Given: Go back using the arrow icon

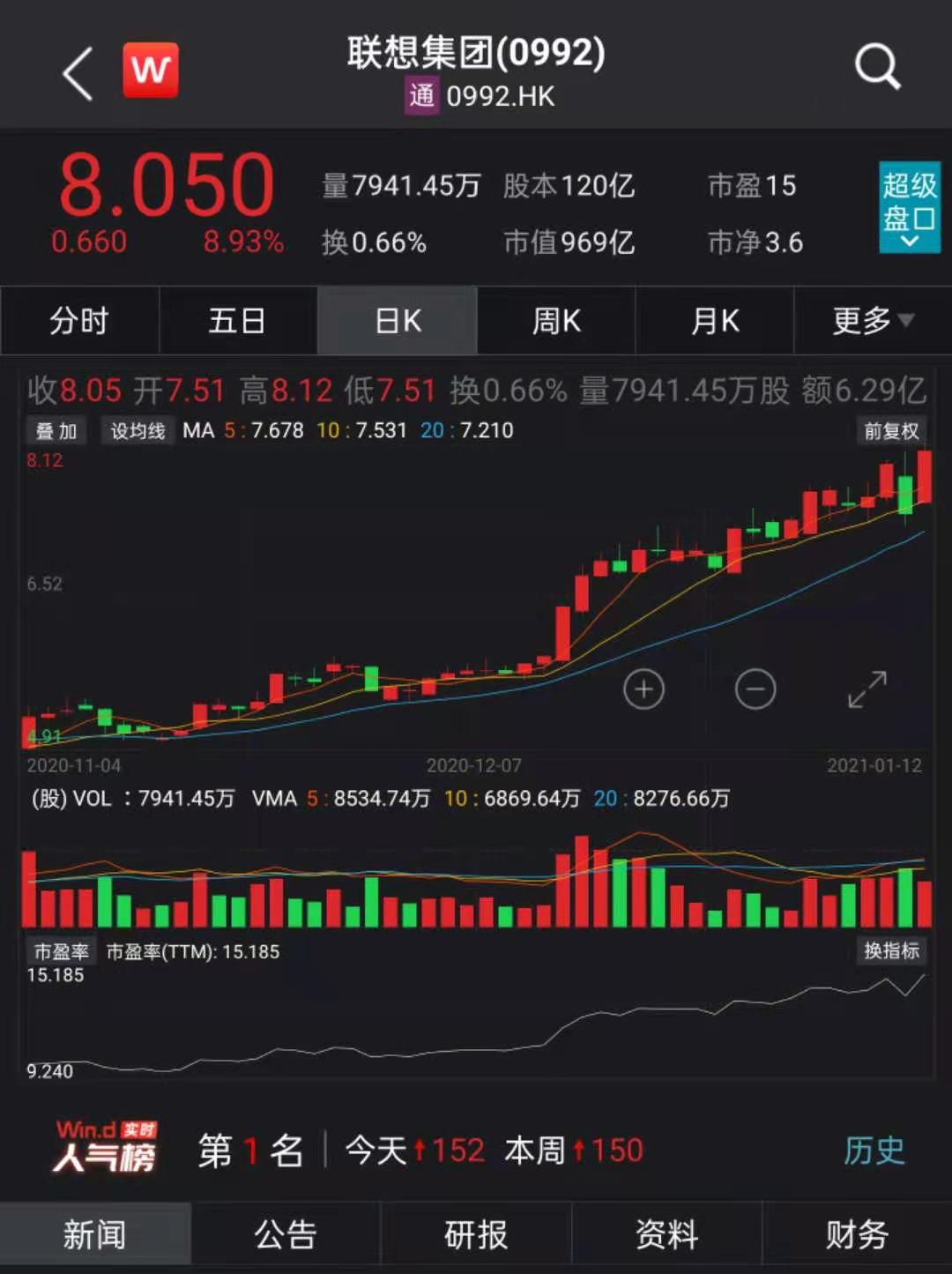Looking at the screenshot, I should tap(78, 72).
